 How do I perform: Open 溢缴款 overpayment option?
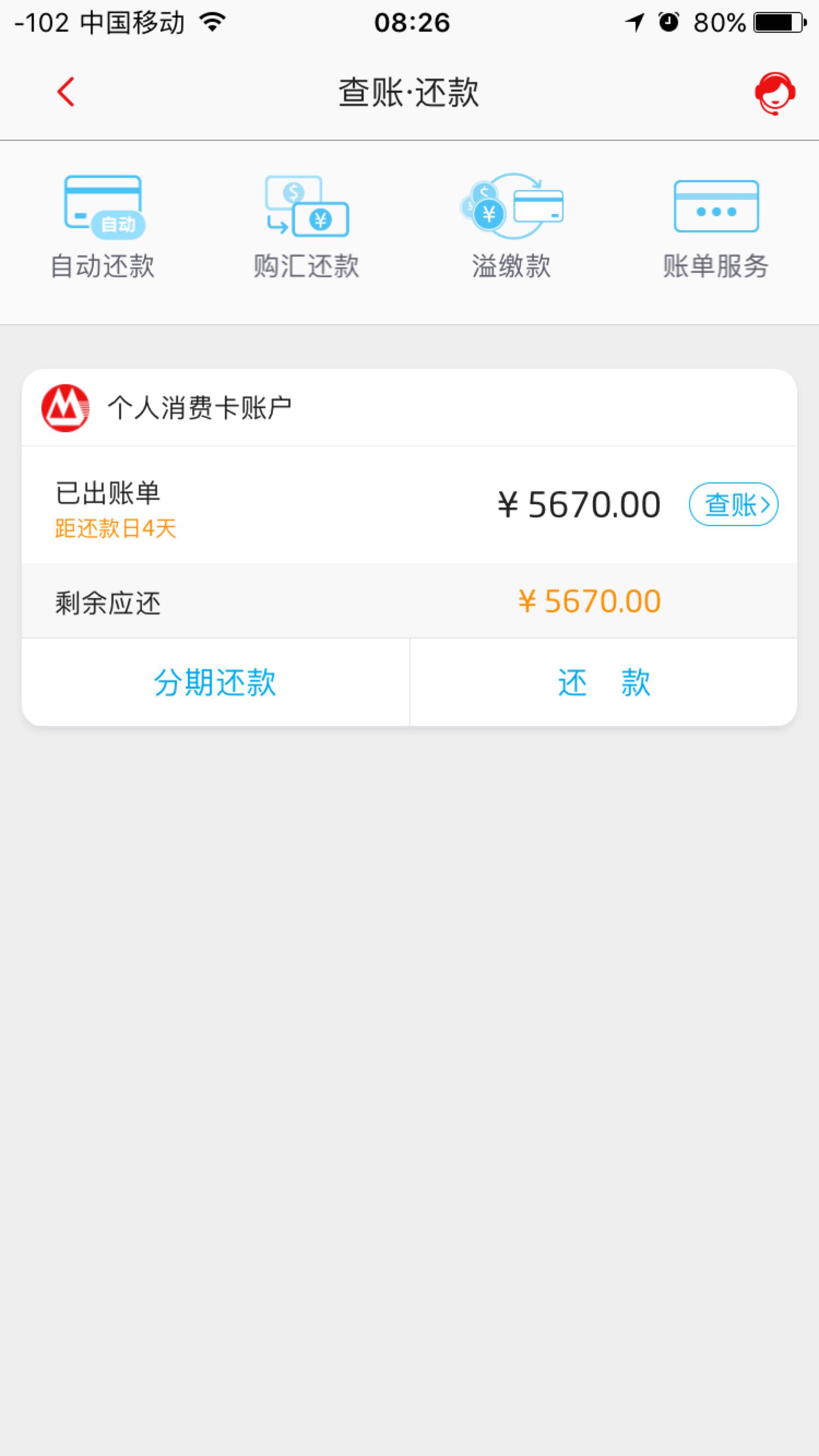511,226
